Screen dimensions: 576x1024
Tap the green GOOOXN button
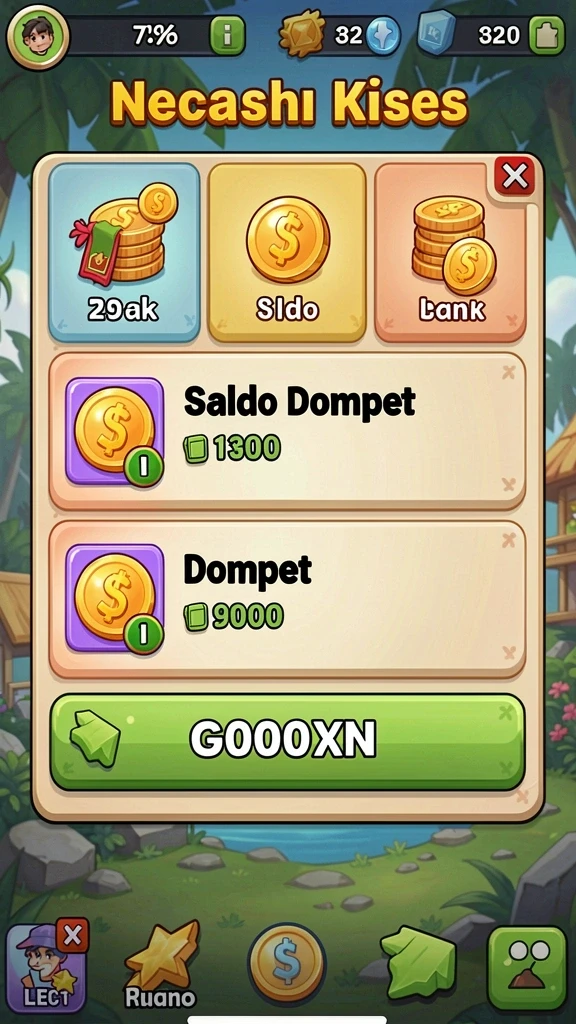coord(287,741)
